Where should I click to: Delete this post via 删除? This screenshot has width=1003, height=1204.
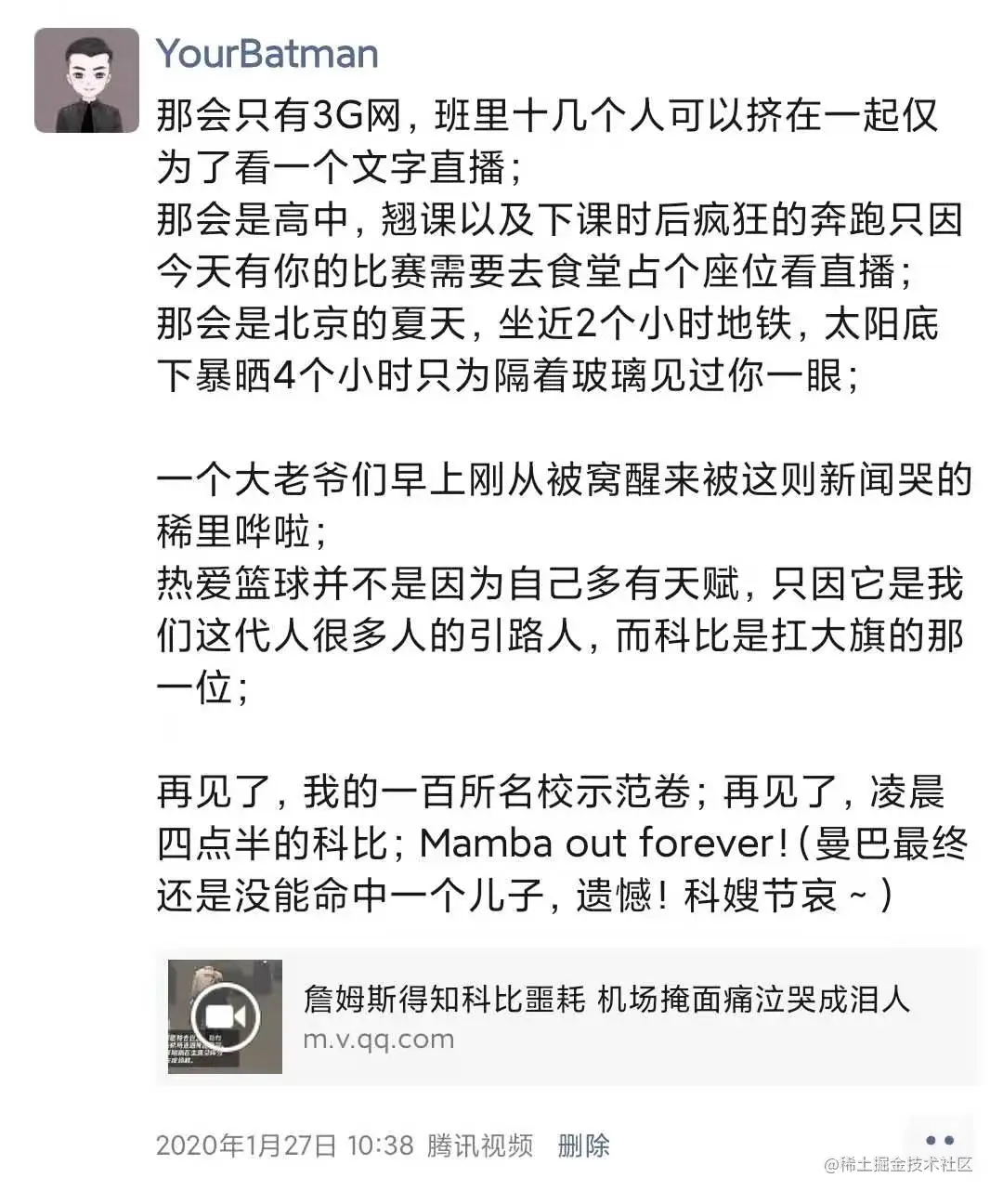[583, 1145]
